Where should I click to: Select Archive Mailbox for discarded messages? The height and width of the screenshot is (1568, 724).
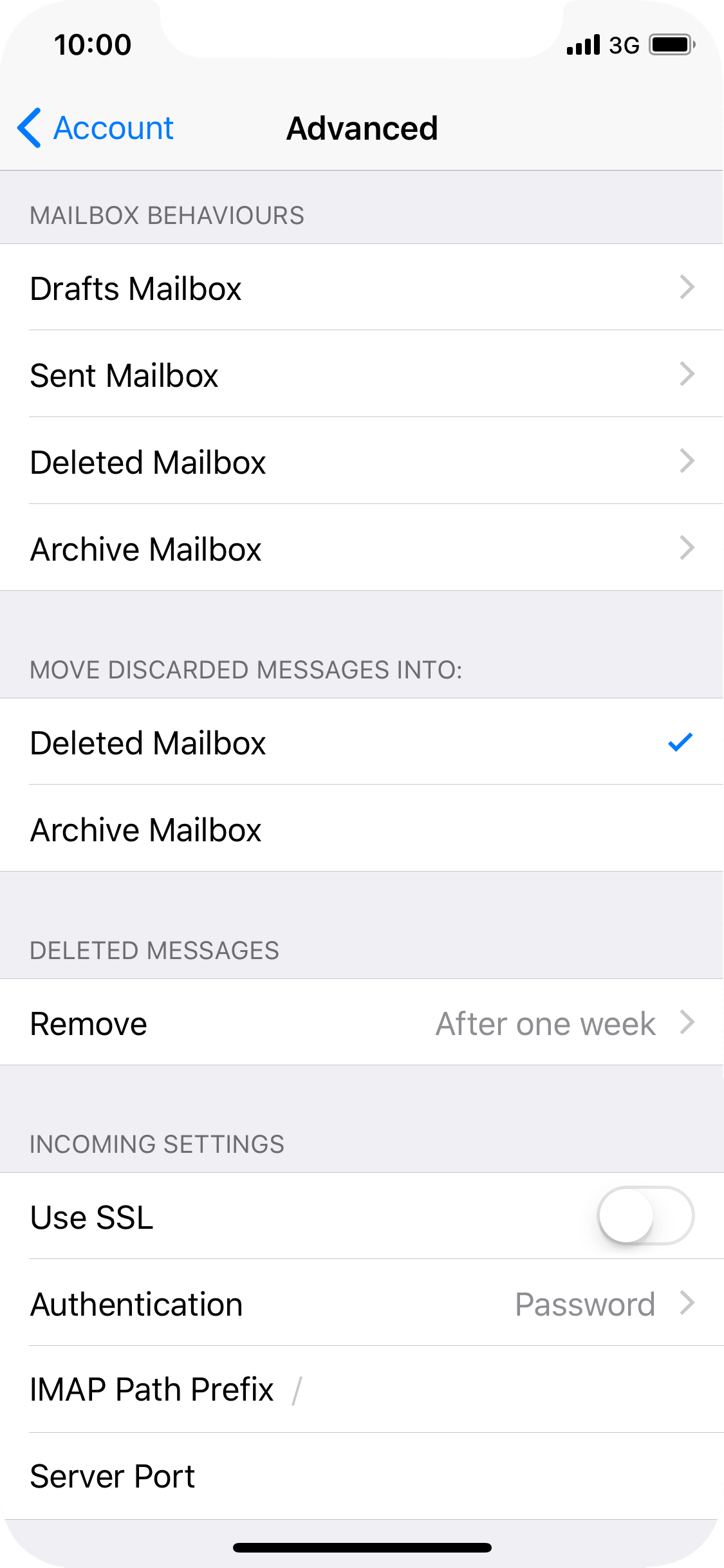coord(362,828)
